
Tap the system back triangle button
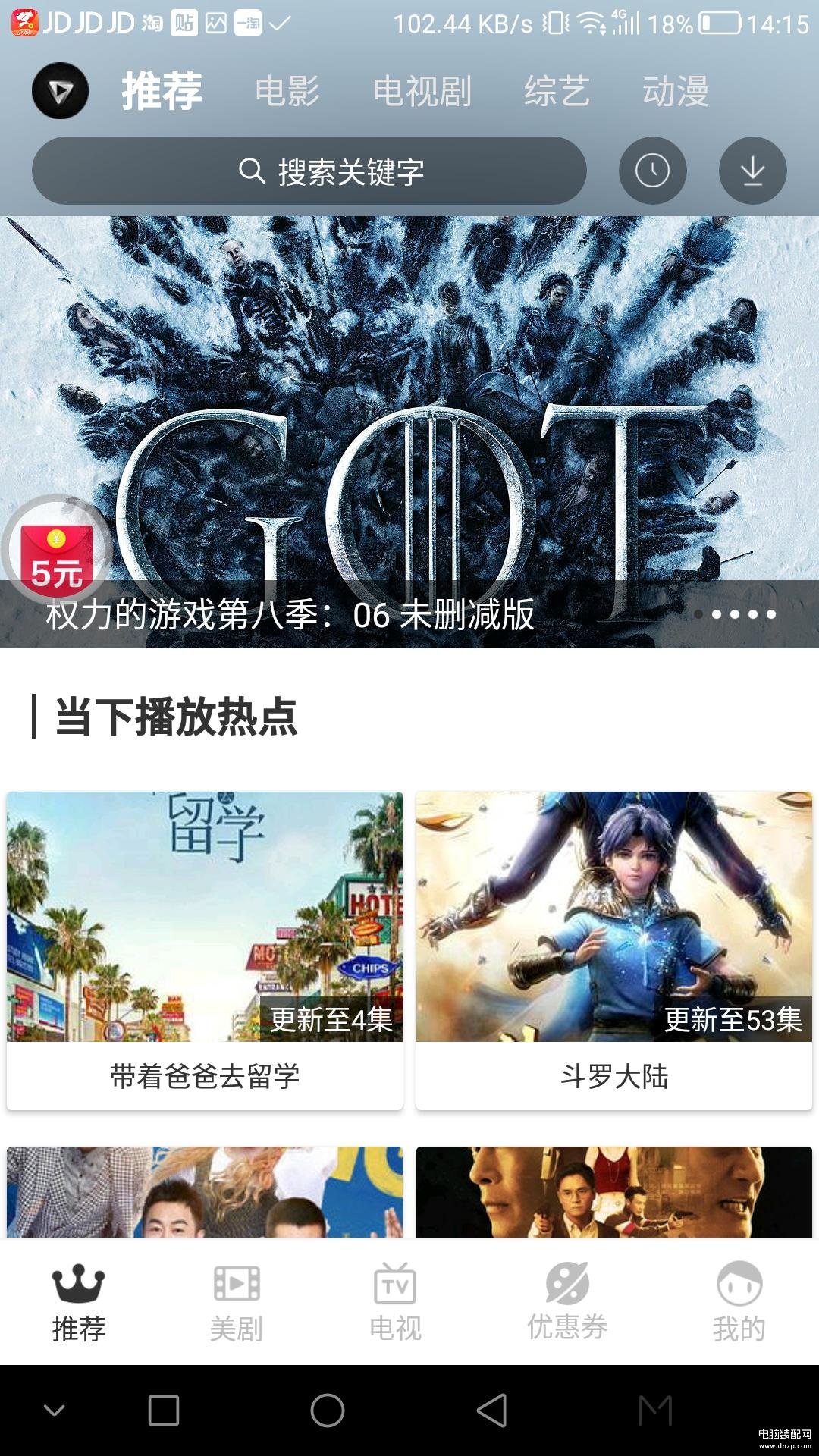[492, 1410]
